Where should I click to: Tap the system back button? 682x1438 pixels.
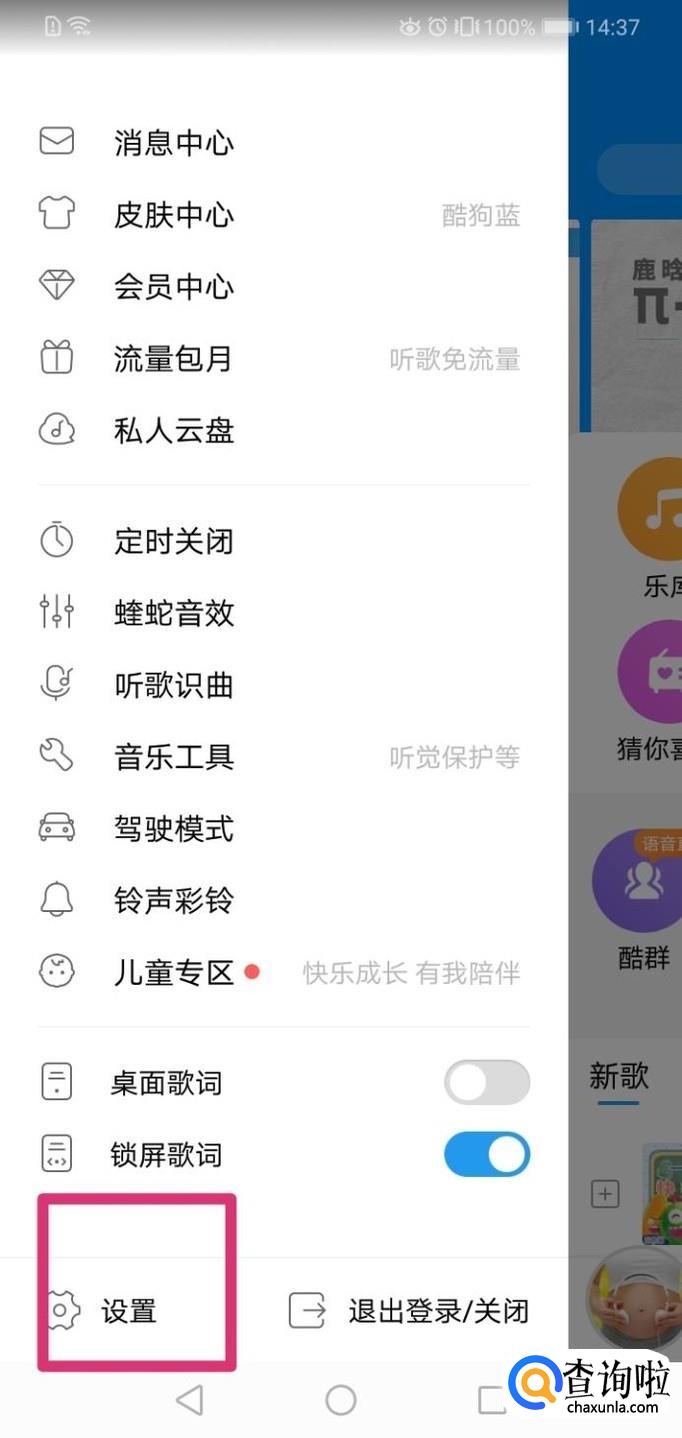189,1400
